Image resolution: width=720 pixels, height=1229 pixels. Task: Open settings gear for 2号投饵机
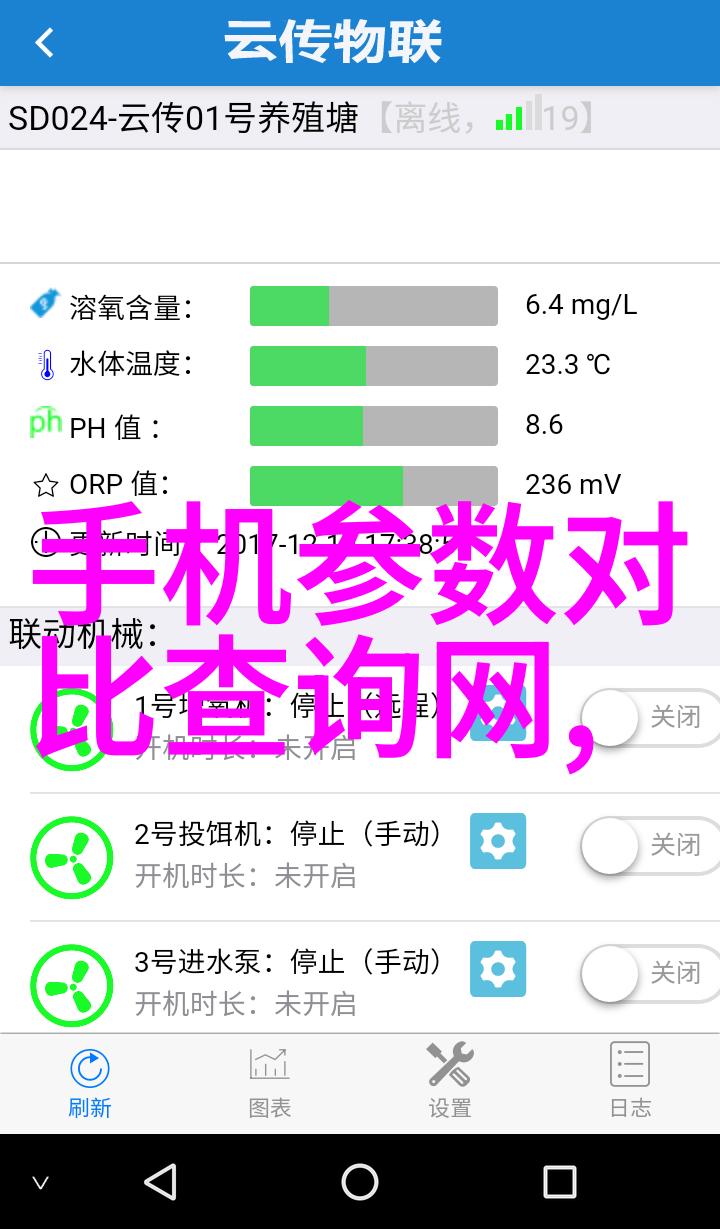[x=498, y=841]
